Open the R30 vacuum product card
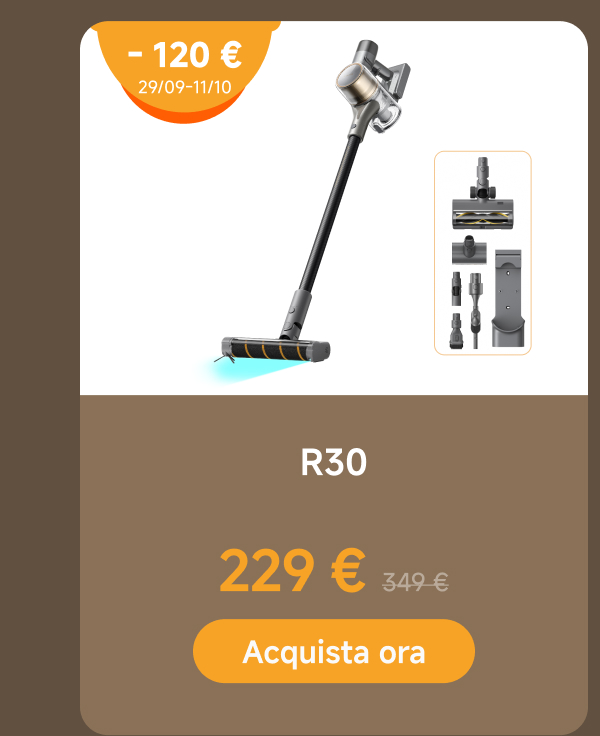This screenshot has width=600, height=736. (334, 378)
